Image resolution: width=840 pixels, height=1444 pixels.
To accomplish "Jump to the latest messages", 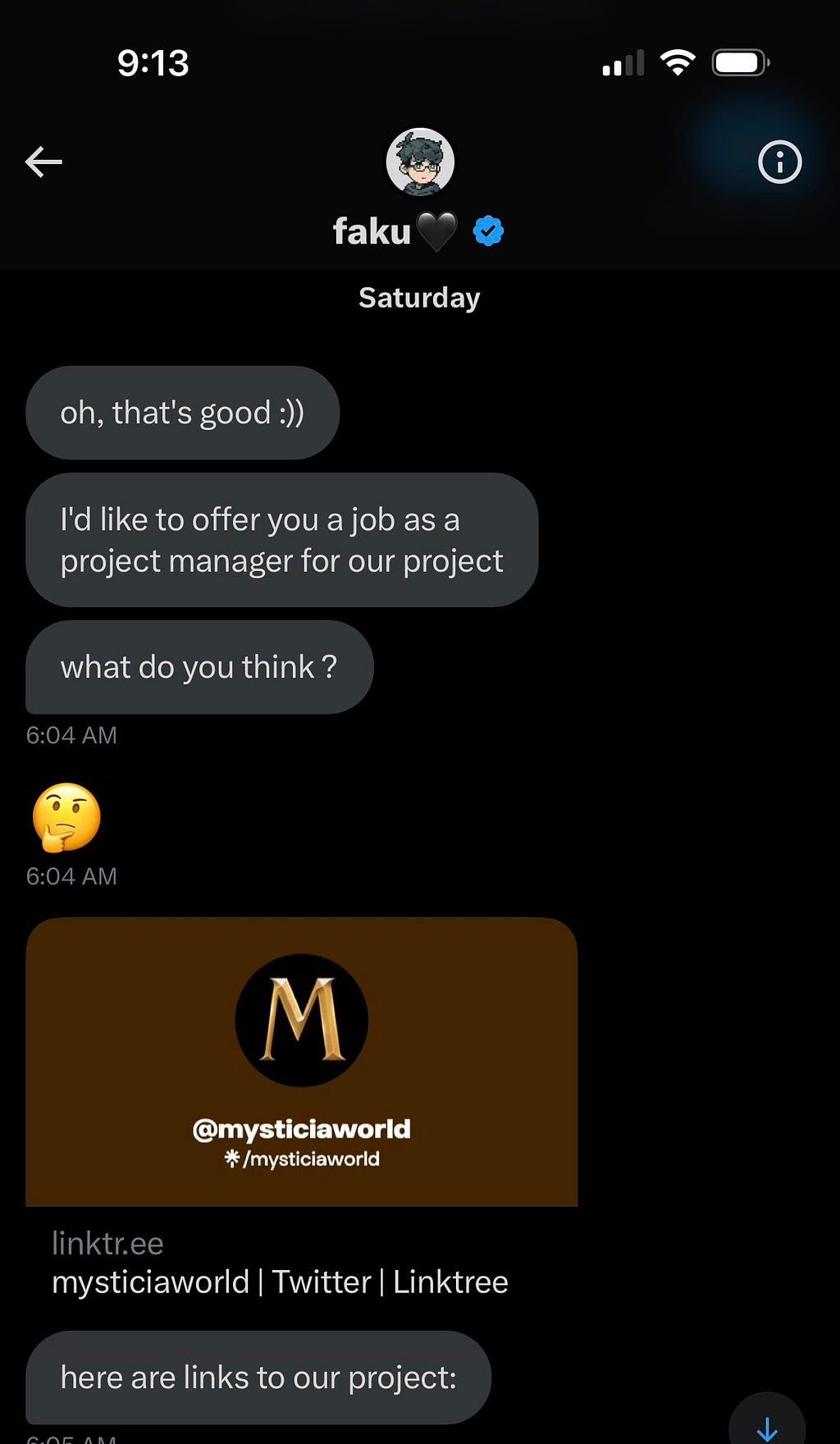I will (x=767, y=1425).
